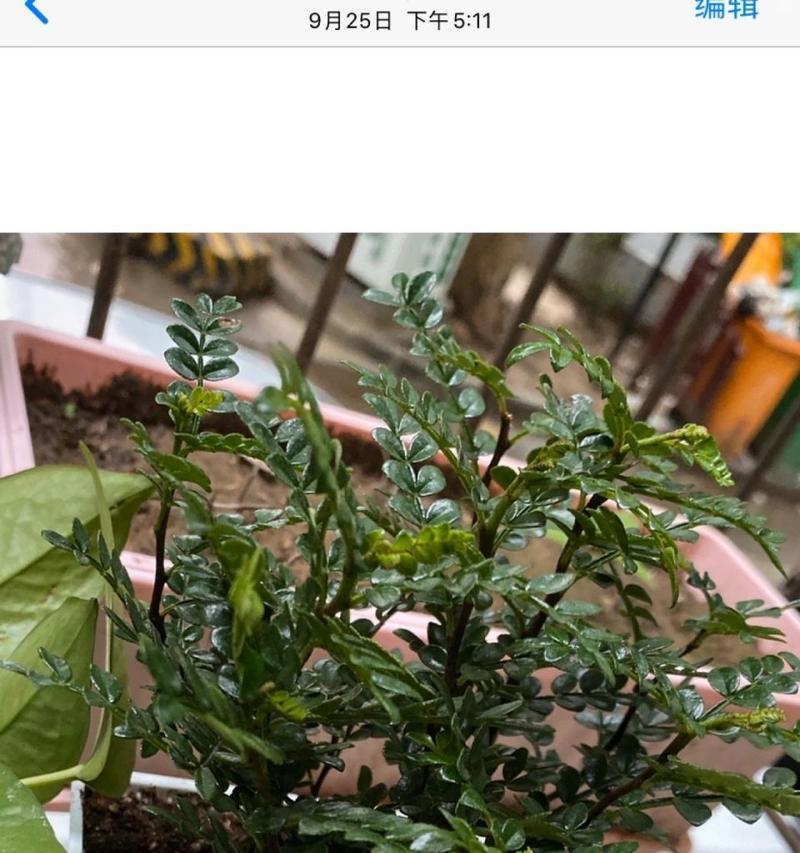Tap the plant photo to toggle fullscreen
Screen dimensions: 800x853
400,542
